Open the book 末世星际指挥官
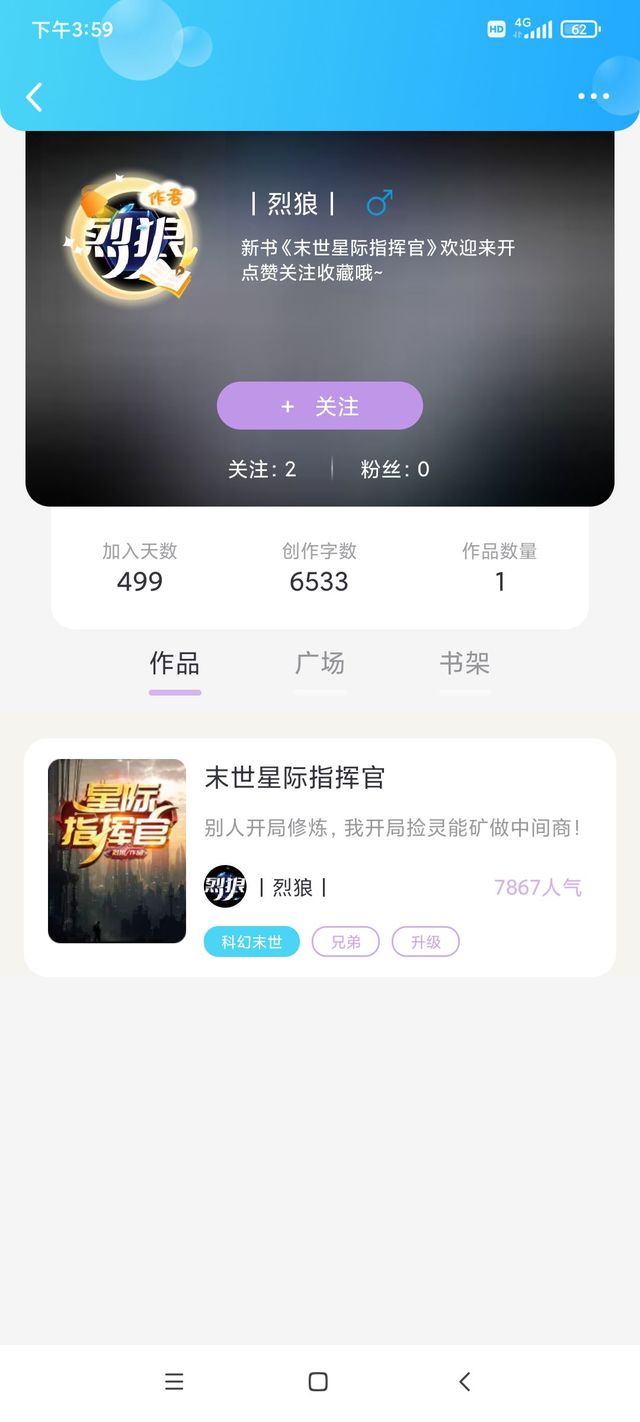Screen dimensions: 640x1422 pos(320,857)
